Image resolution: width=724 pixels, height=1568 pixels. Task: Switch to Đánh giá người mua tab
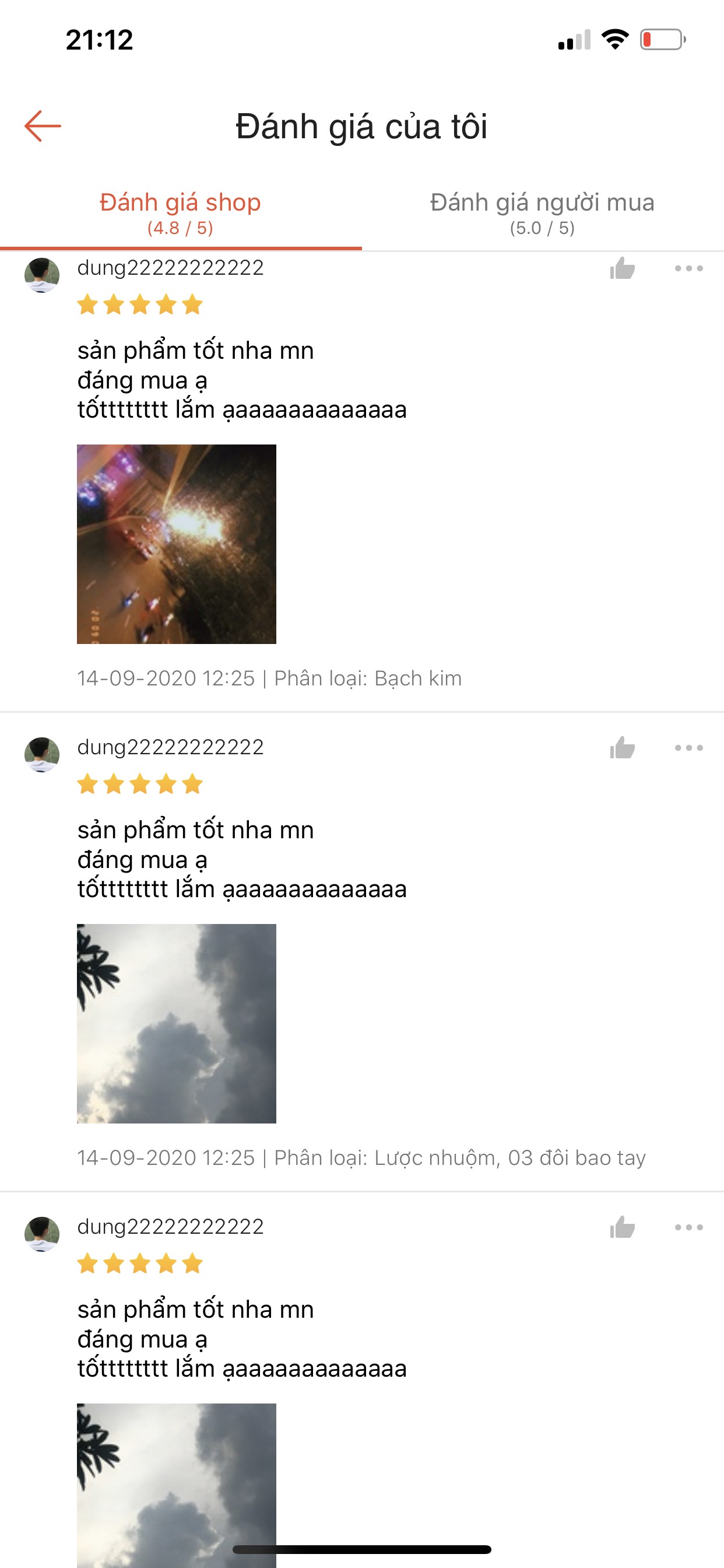542,212
